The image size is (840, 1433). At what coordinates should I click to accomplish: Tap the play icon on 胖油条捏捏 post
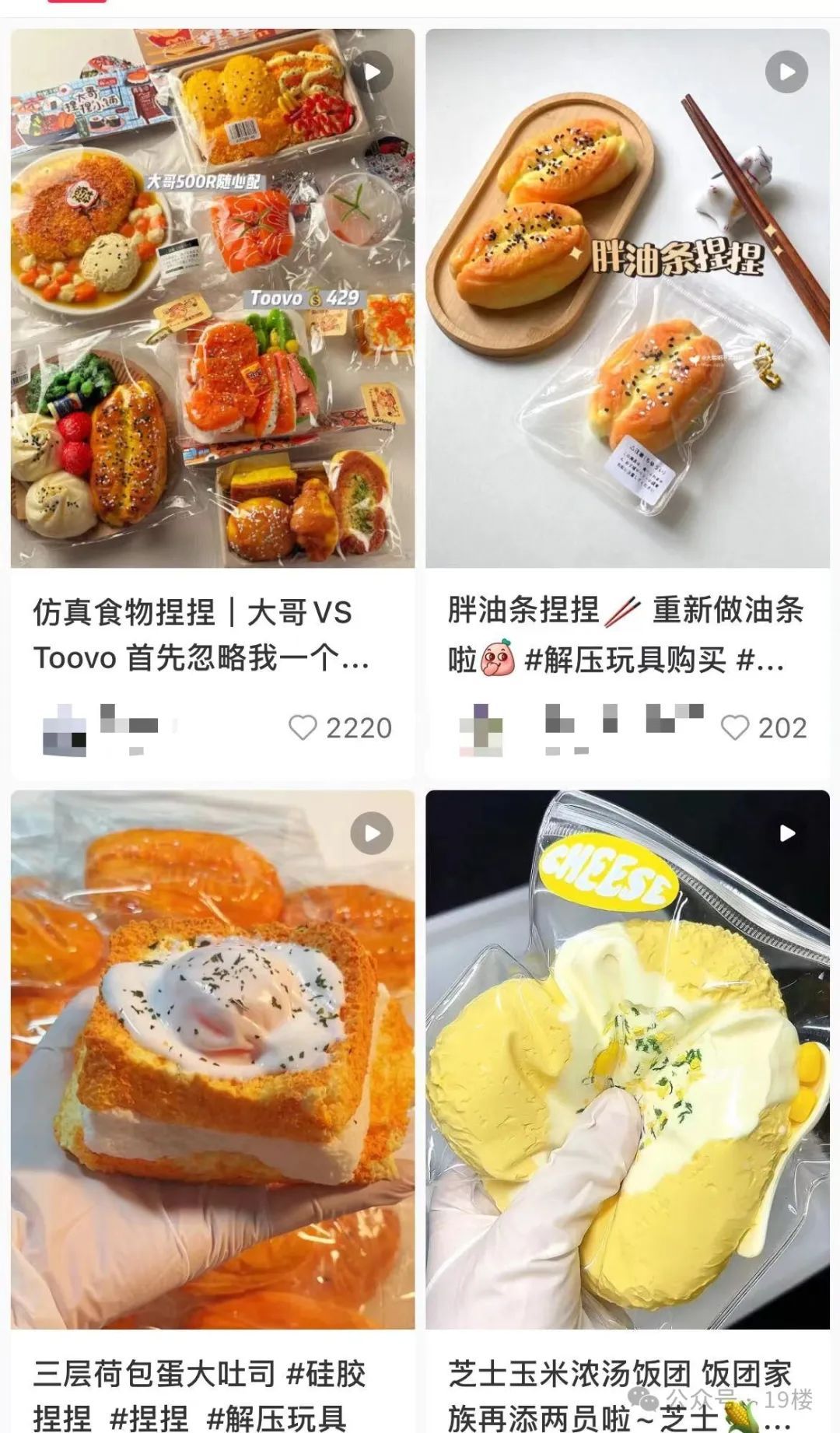tap(788, 71)
